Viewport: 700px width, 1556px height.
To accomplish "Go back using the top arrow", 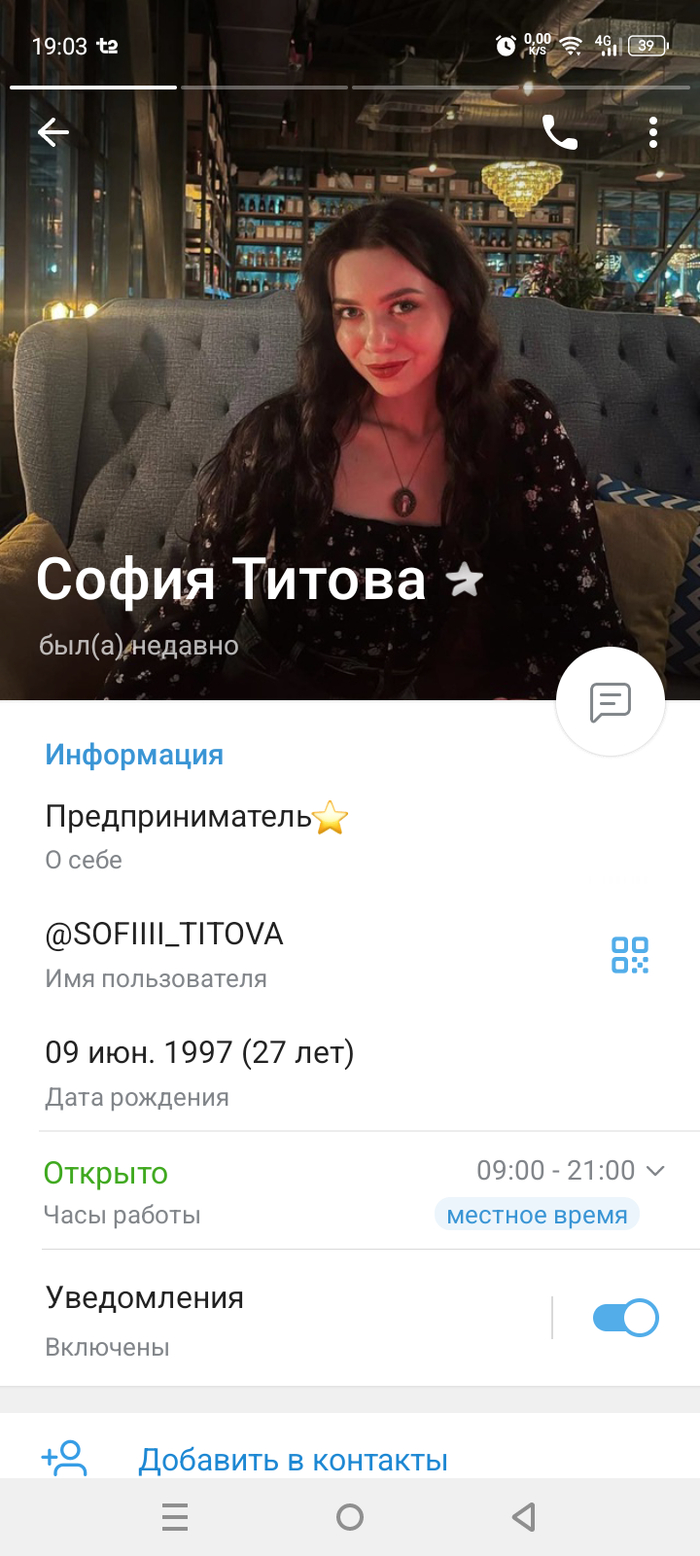I will click(x=53, y=132).
